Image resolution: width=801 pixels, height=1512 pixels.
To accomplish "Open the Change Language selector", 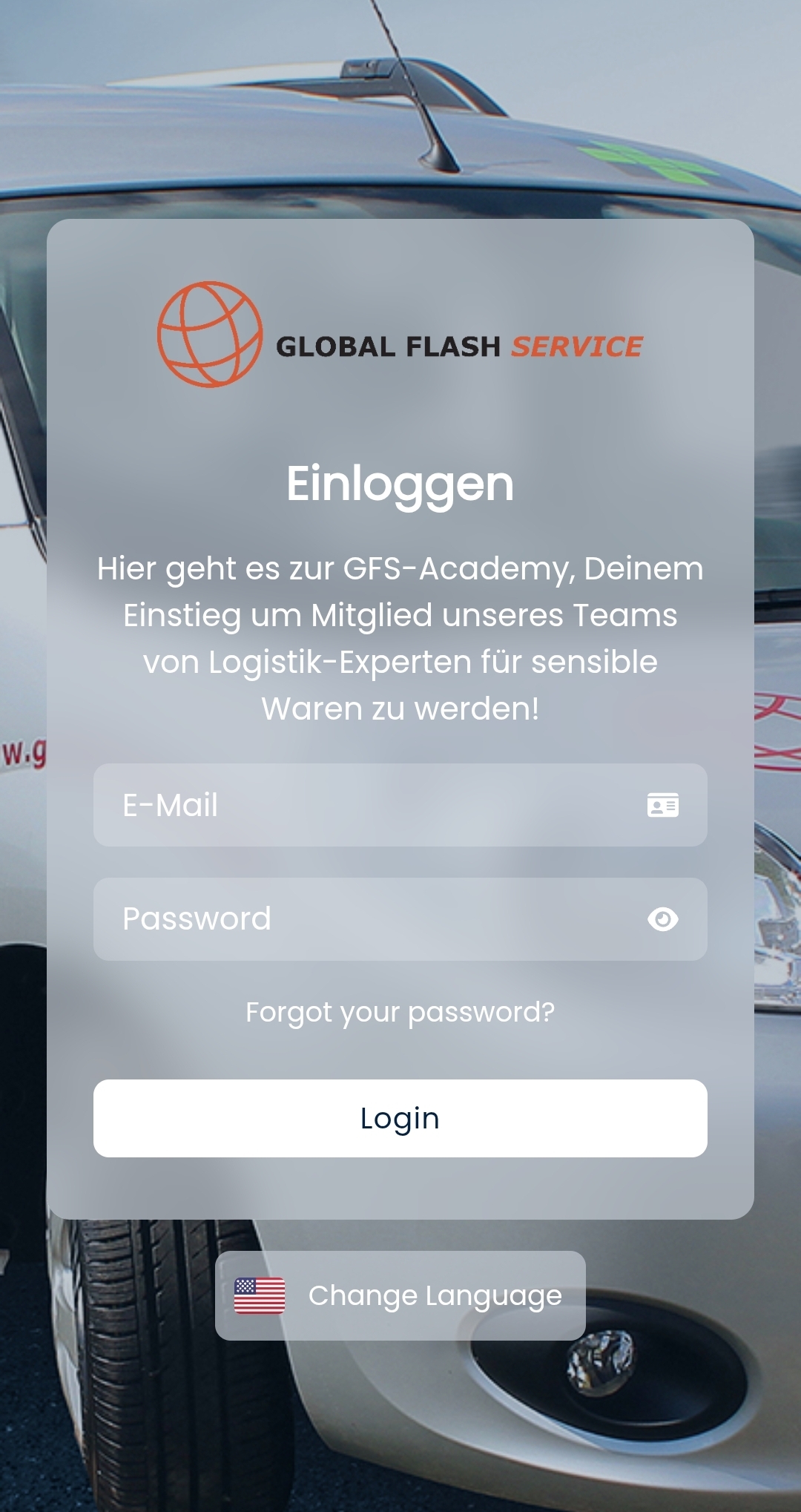I will (x=400, y=1295).
